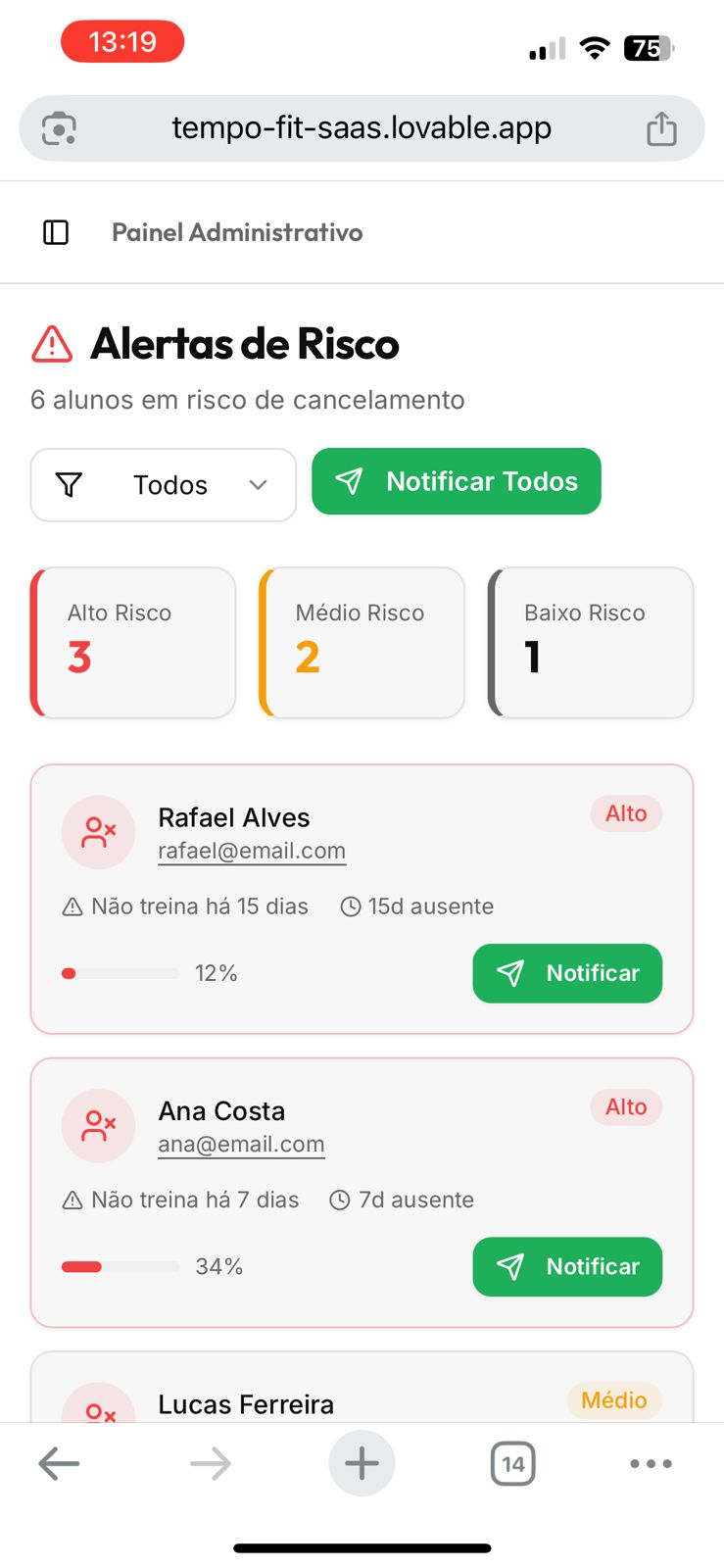724x1568 pixels.
Task: Select the Alto Risco card
Action: pyautogui.click(x=133, y=643)
